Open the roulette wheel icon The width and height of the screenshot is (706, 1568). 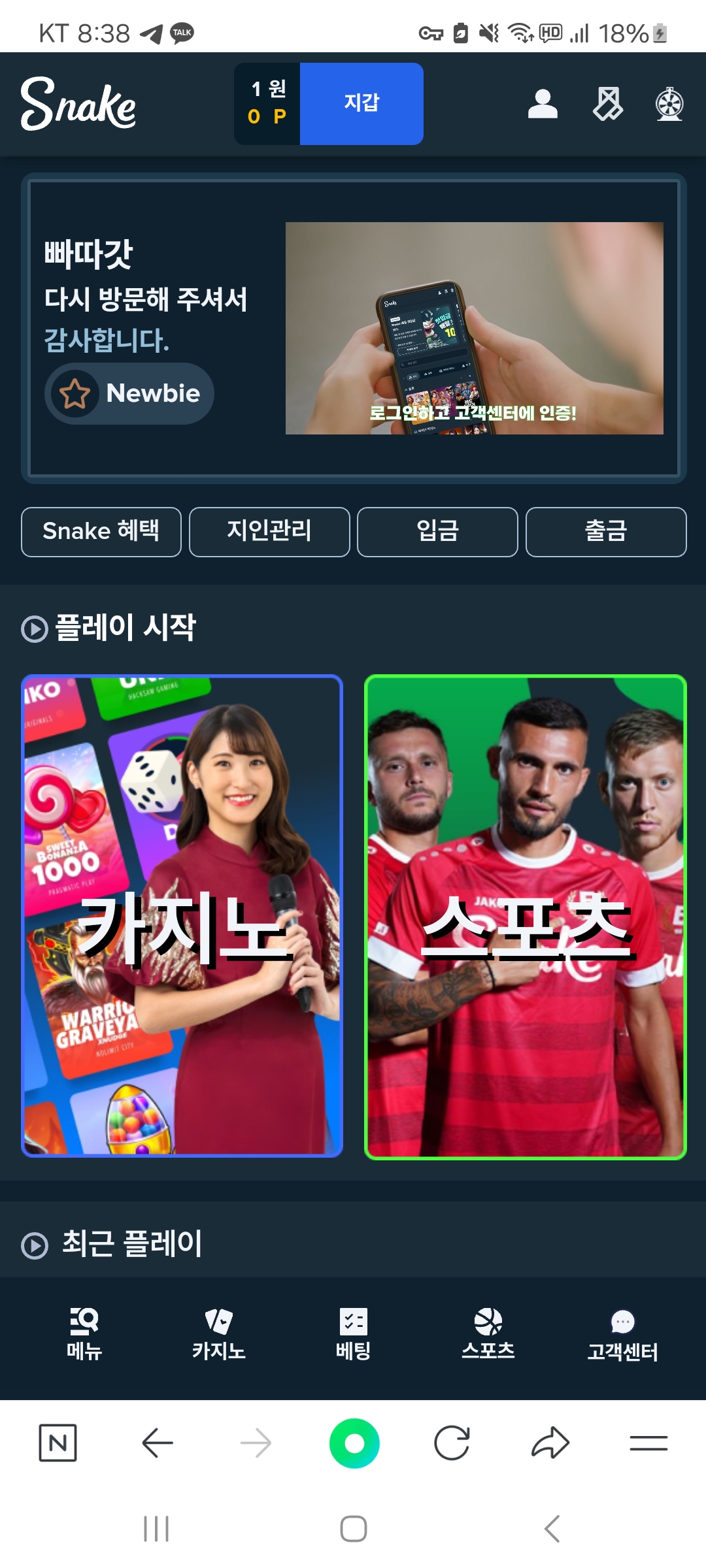pos(669,104)
